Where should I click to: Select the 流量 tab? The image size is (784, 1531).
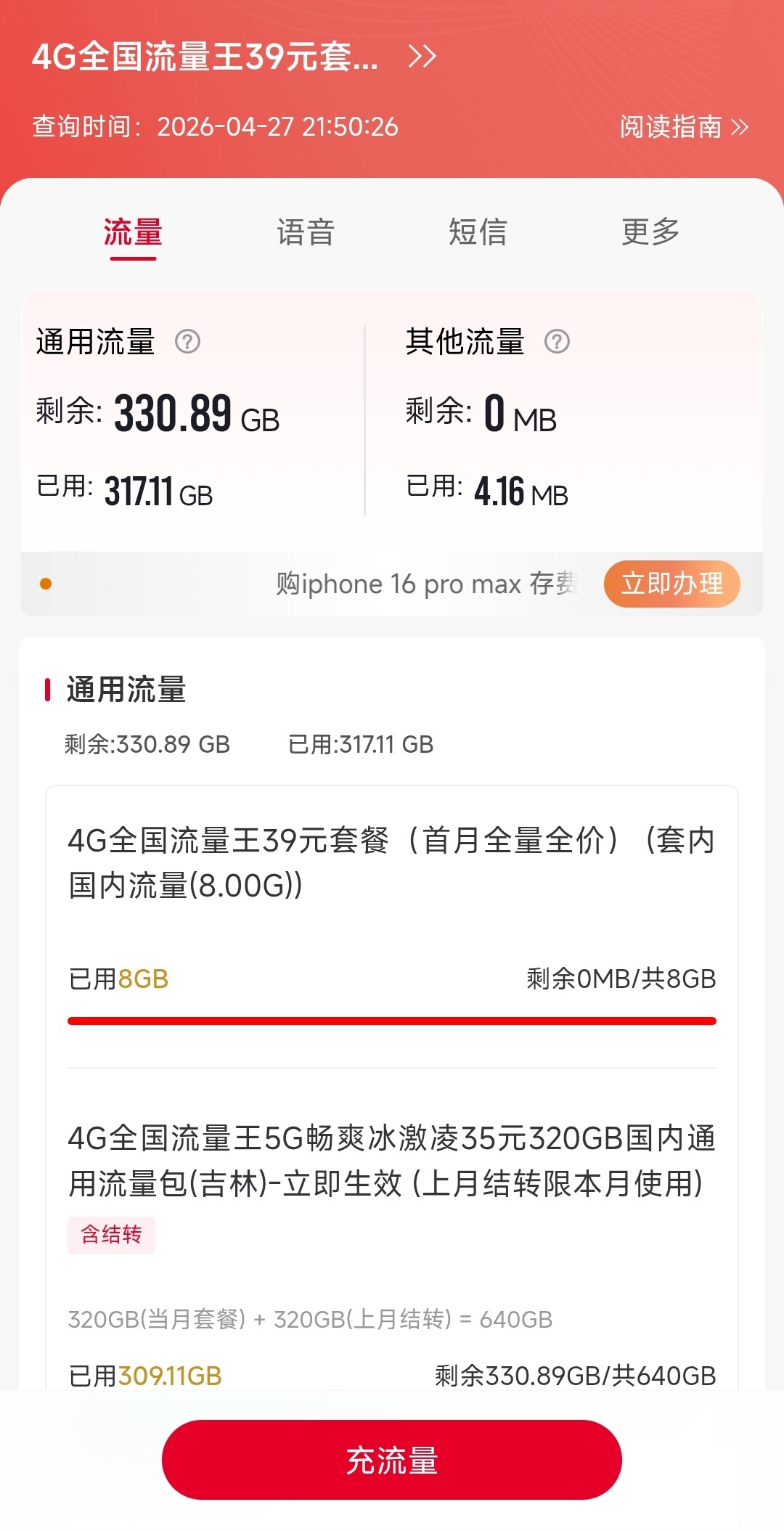coord(133,233)
